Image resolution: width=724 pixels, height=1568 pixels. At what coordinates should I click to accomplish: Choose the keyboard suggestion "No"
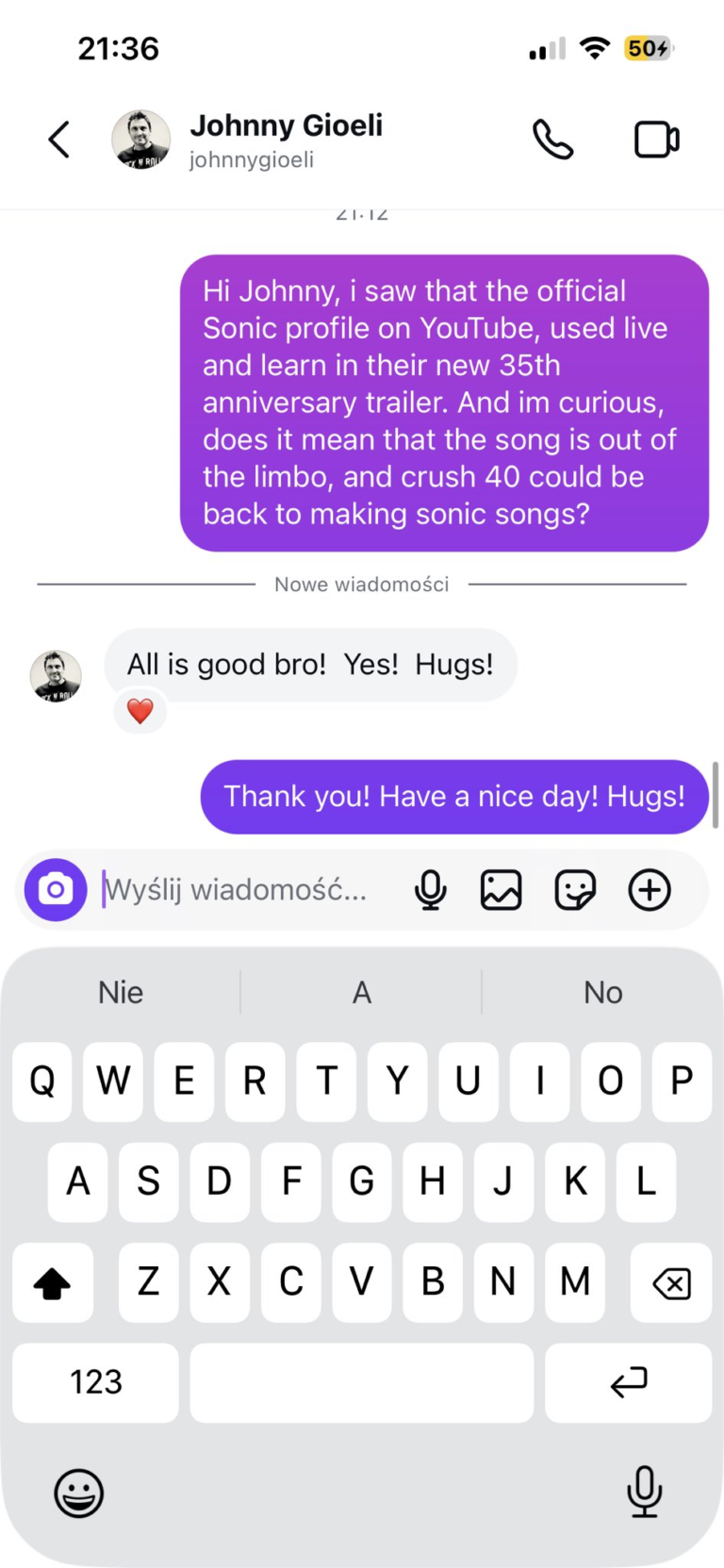pos(603,992)
